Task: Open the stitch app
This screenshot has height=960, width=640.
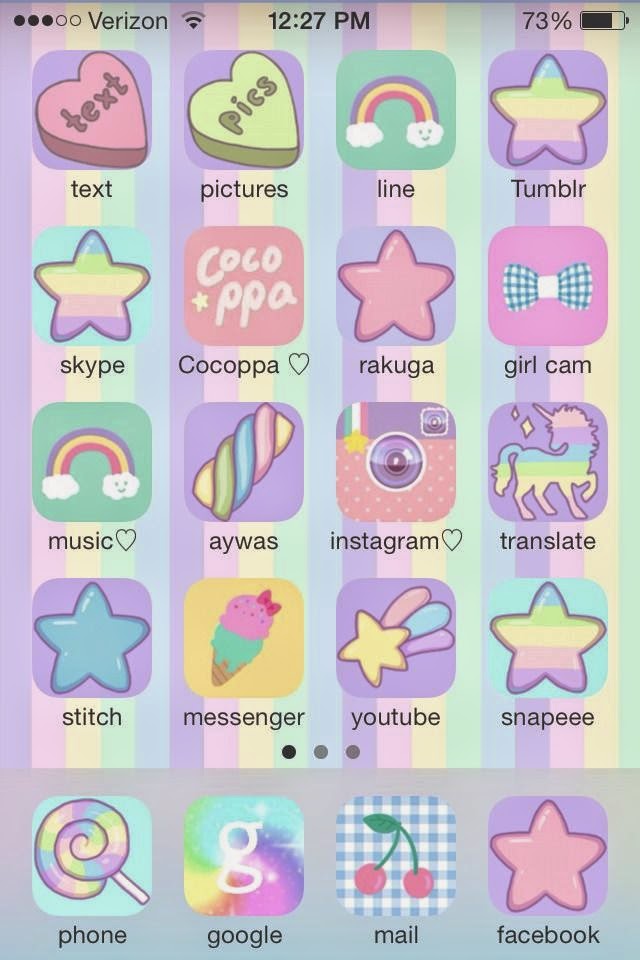Action: click(x=92, y=638)
